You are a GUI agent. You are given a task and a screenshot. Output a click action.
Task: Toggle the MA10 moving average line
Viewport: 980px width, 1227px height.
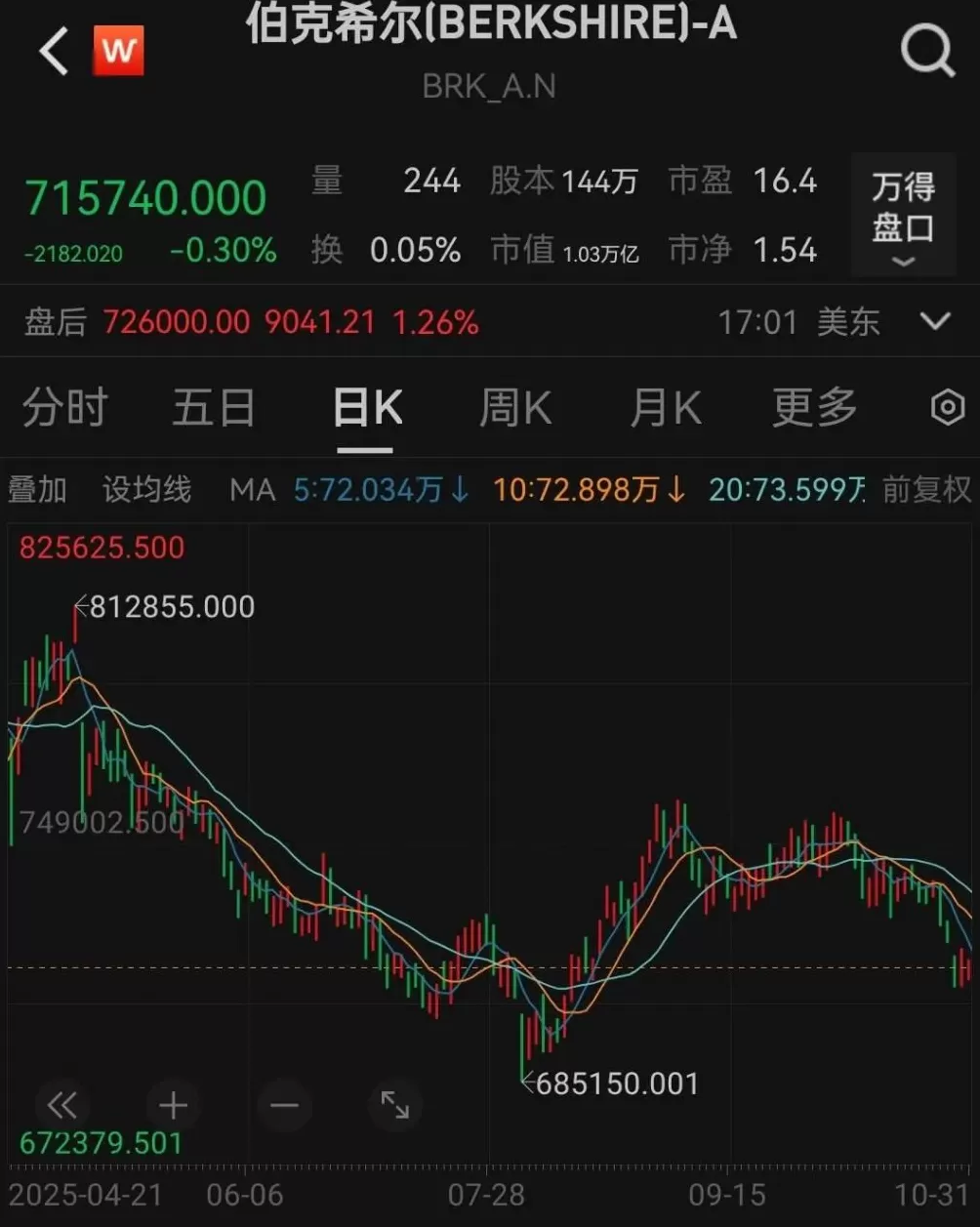click(x=586, y=490)
